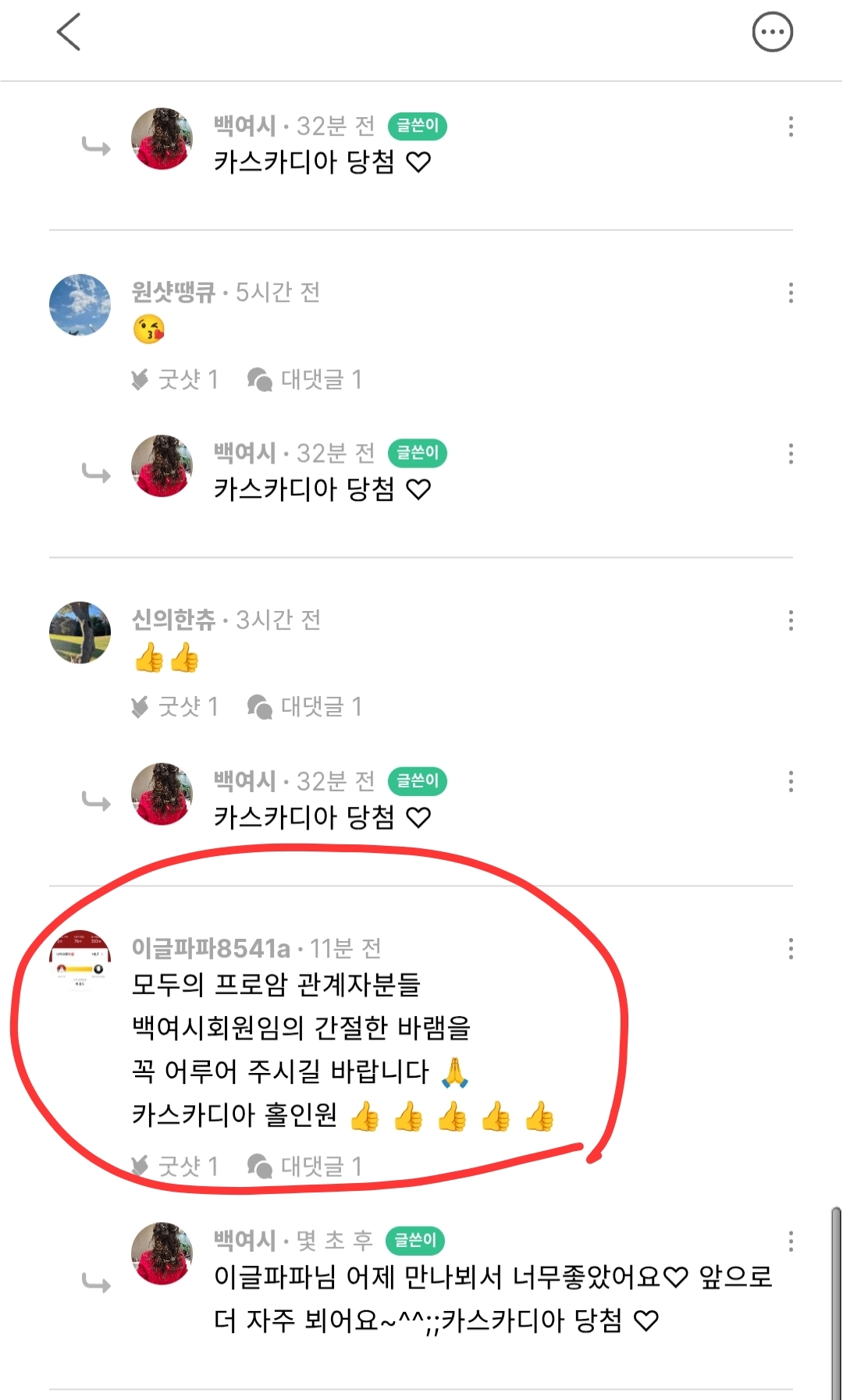
Task: Go back using the top-left arrow
Action: tap(69, 33)
